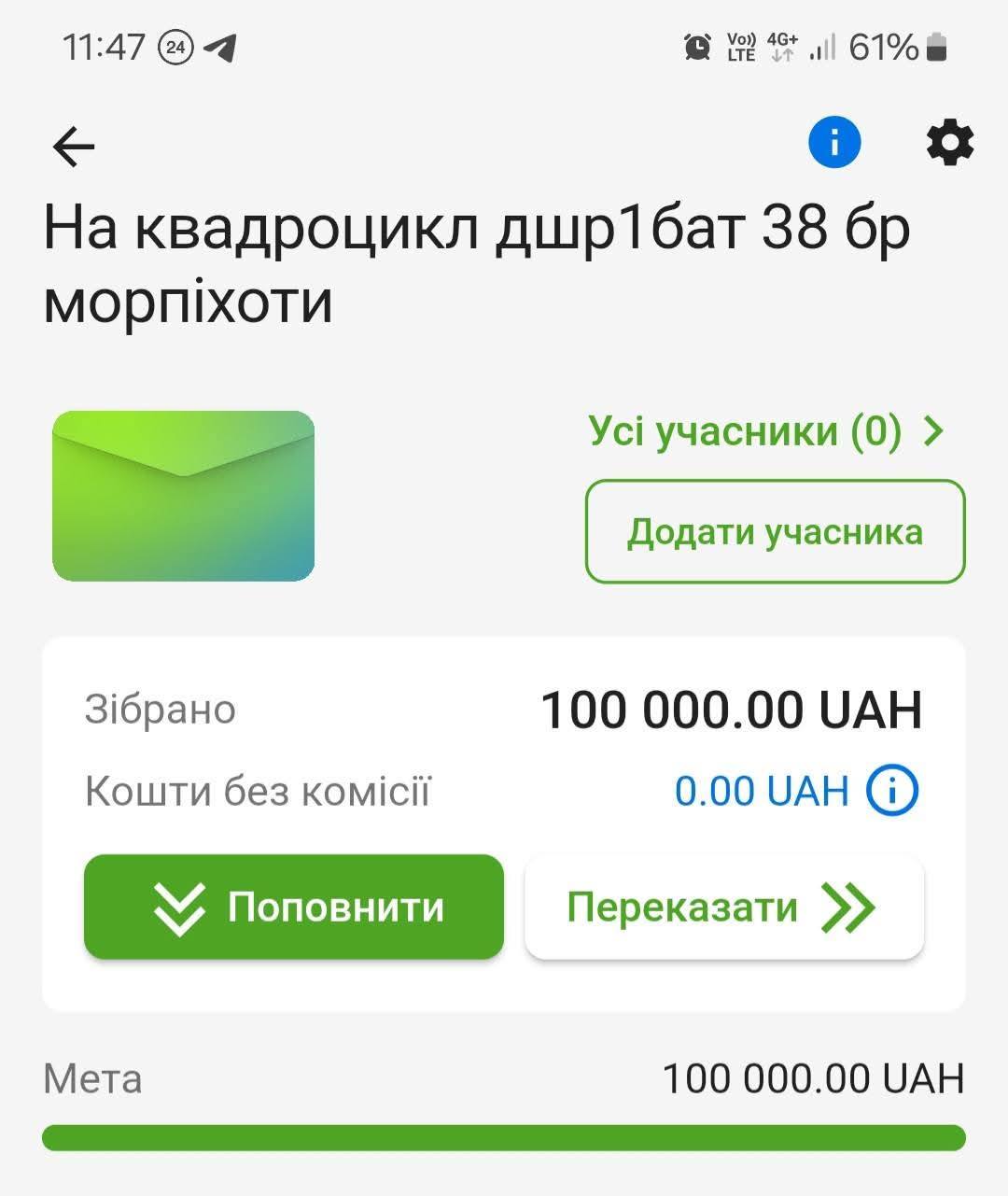The width and height of the screenshot is (1008, 1196).
Task: Open the blue info icon in header
Action: [833, 144]
